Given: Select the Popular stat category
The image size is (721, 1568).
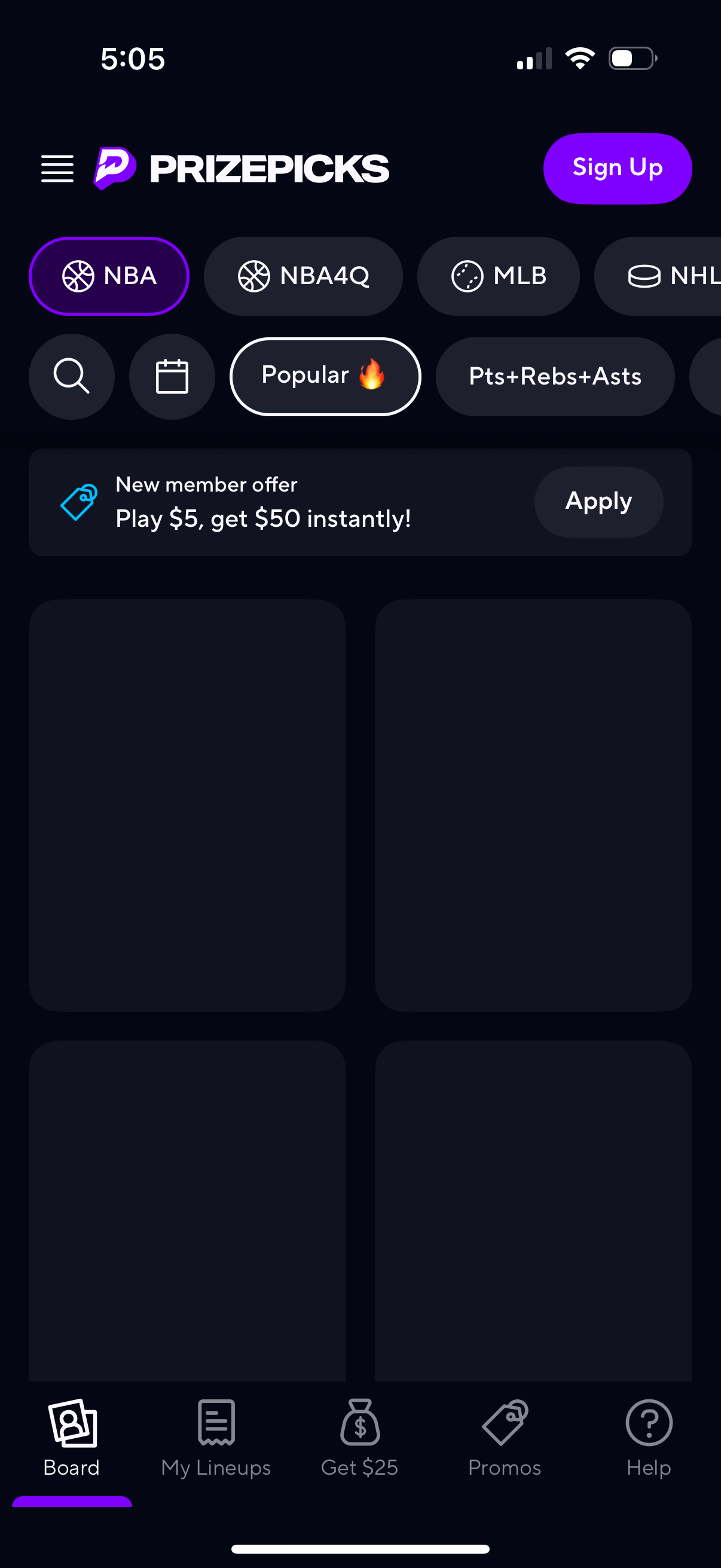Looking at the screenshot, I should pos(325,376).
